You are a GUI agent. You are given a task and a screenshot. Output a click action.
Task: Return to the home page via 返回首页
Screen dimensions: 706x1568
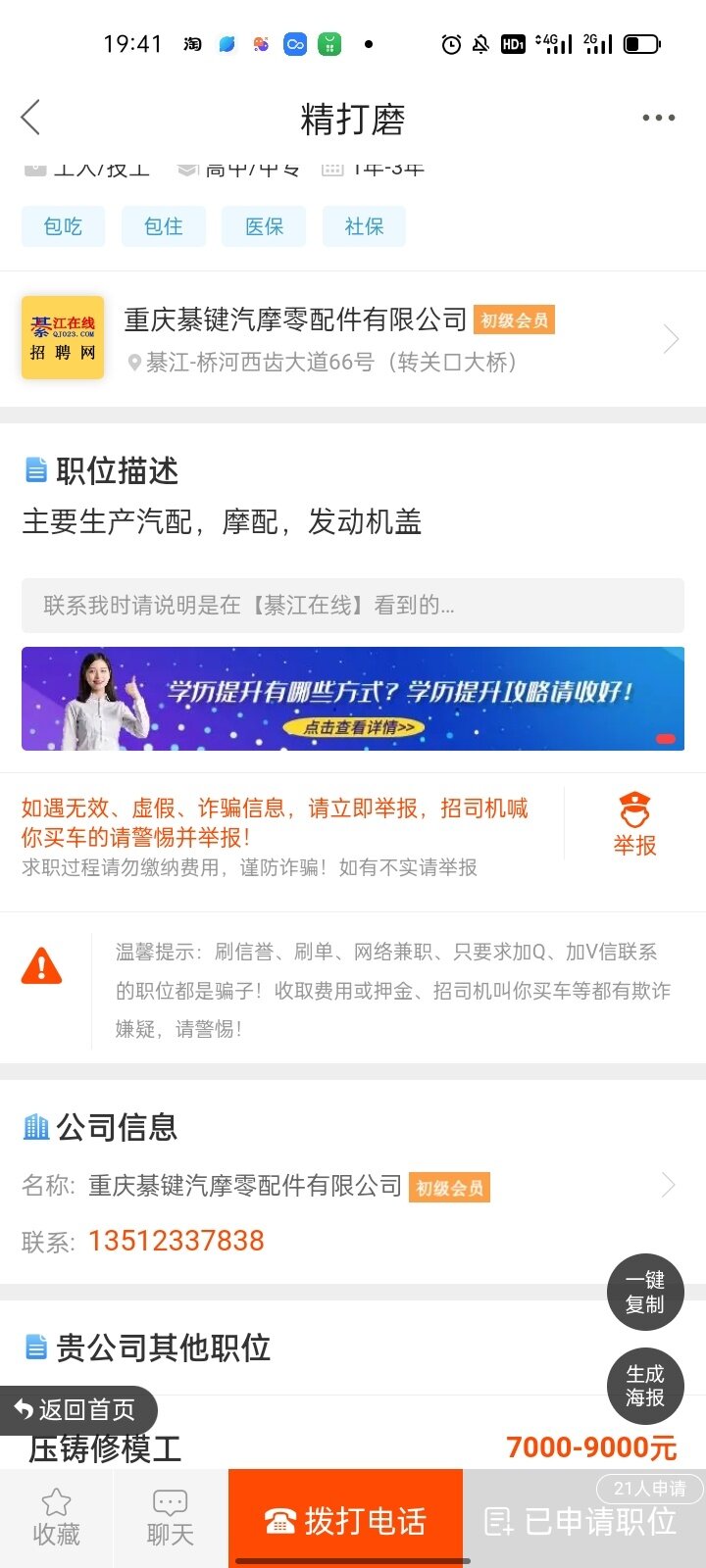(x=76, y=1409)
